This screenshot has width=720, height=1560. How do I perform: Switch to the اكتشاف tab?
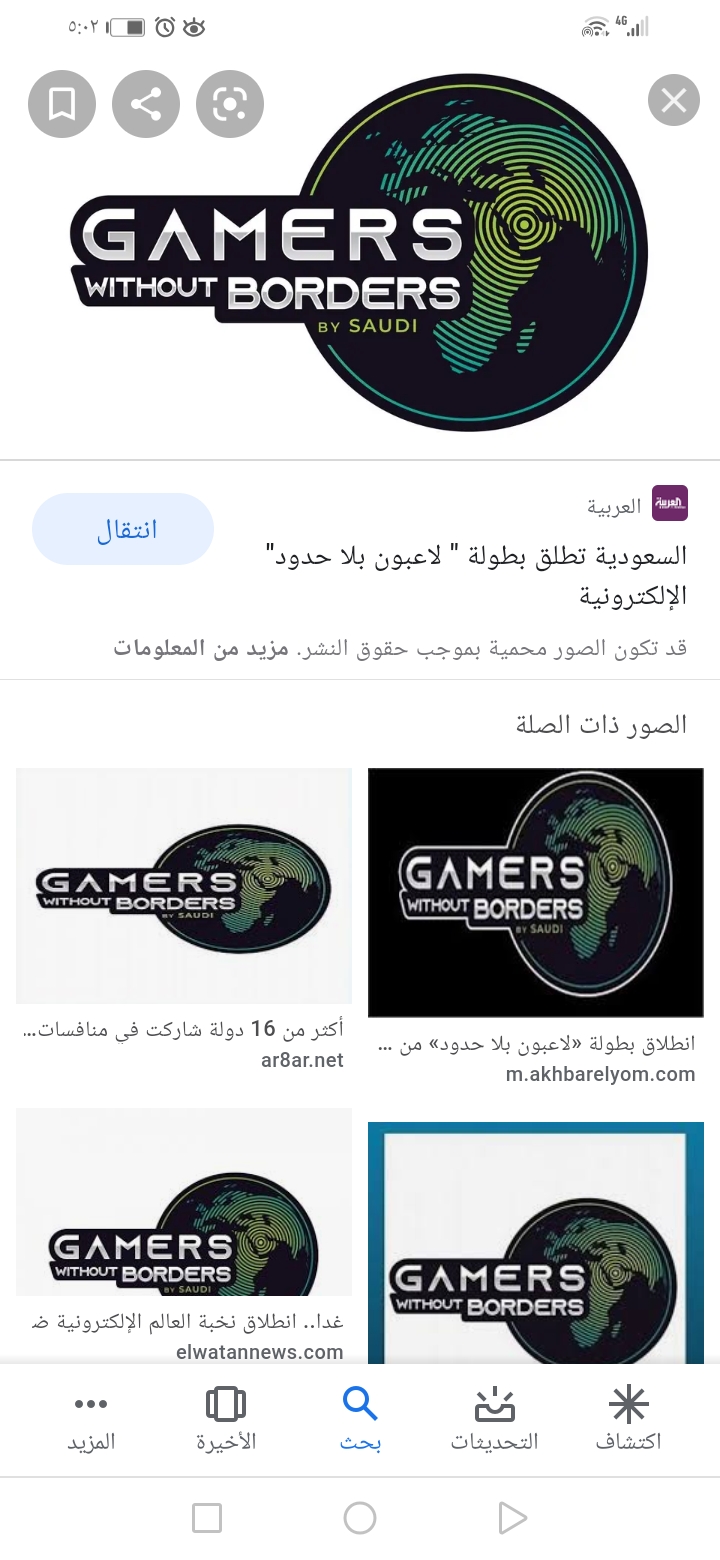(x=628, y=1418)
